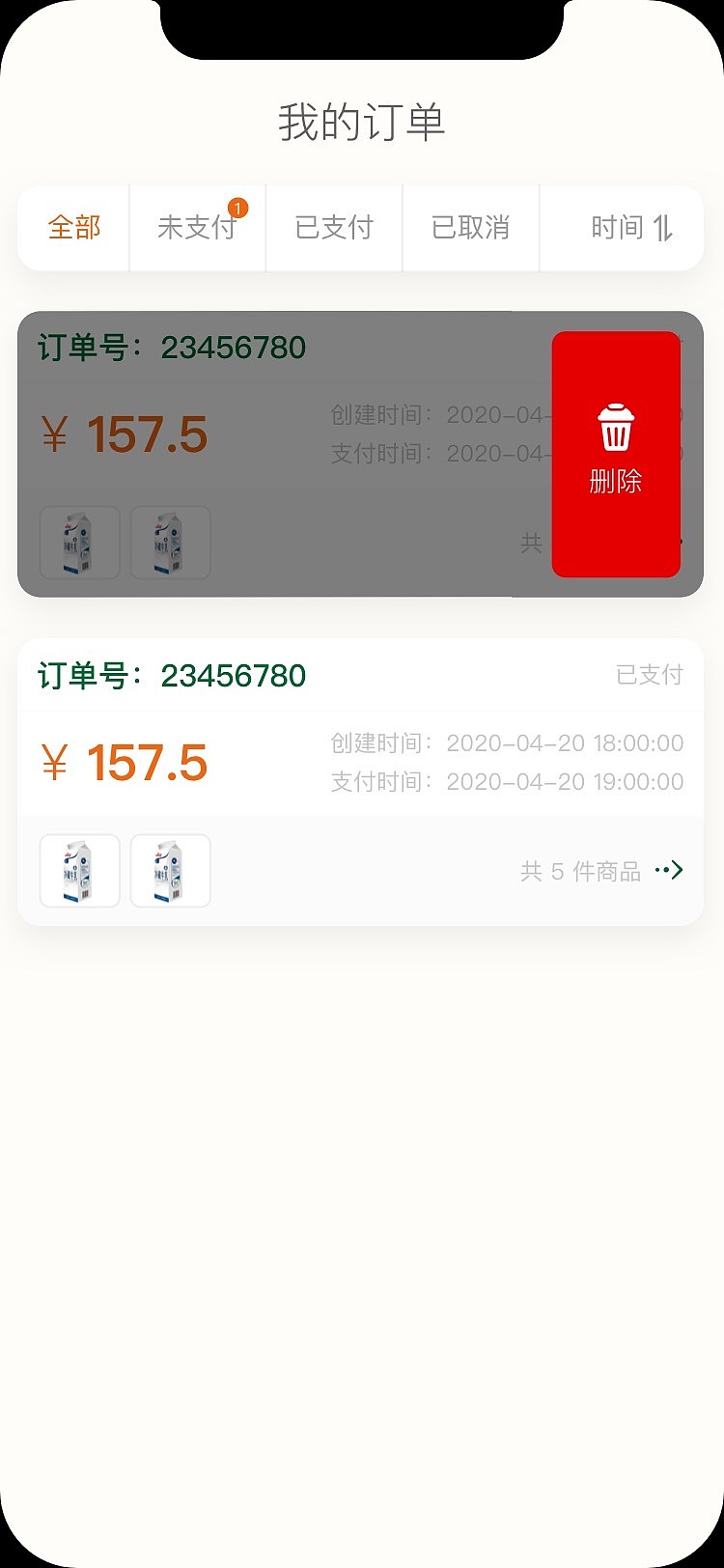Switch to the 全部 tab
724x1568 pixels.
coord(73,227)
